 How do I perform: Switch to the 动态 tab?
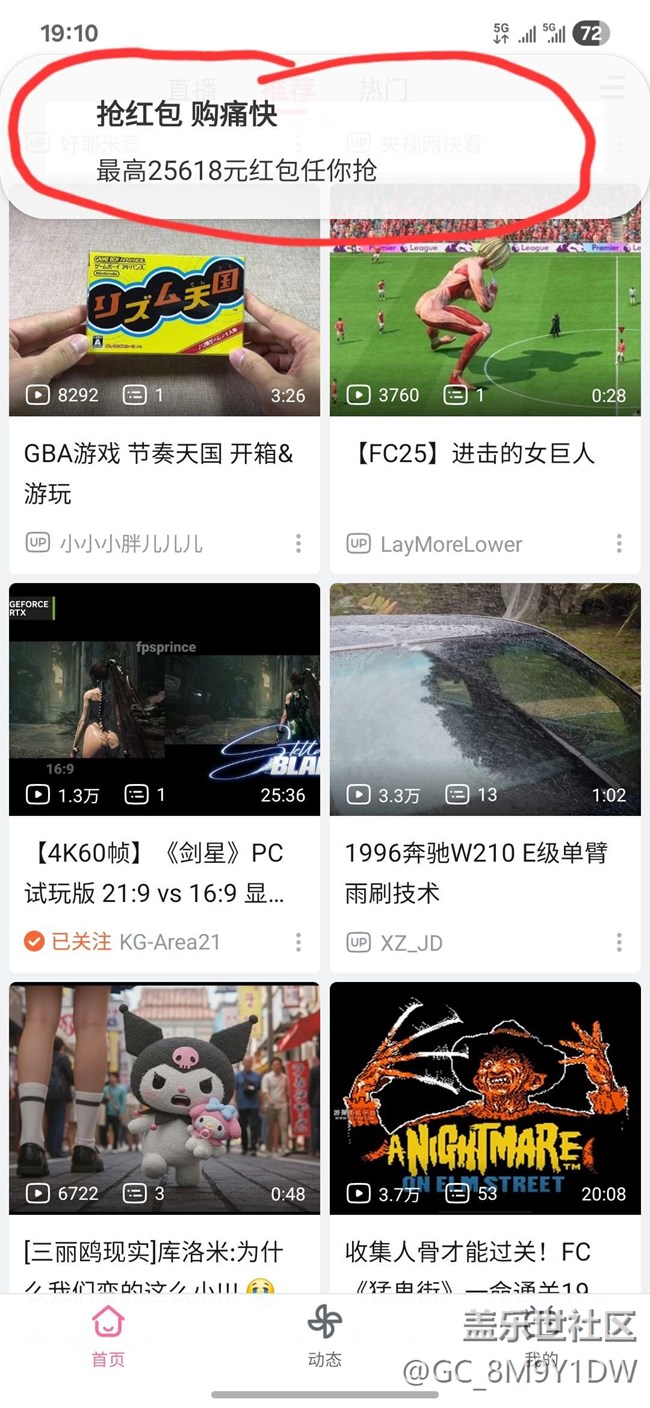(x=325, y=1337)
